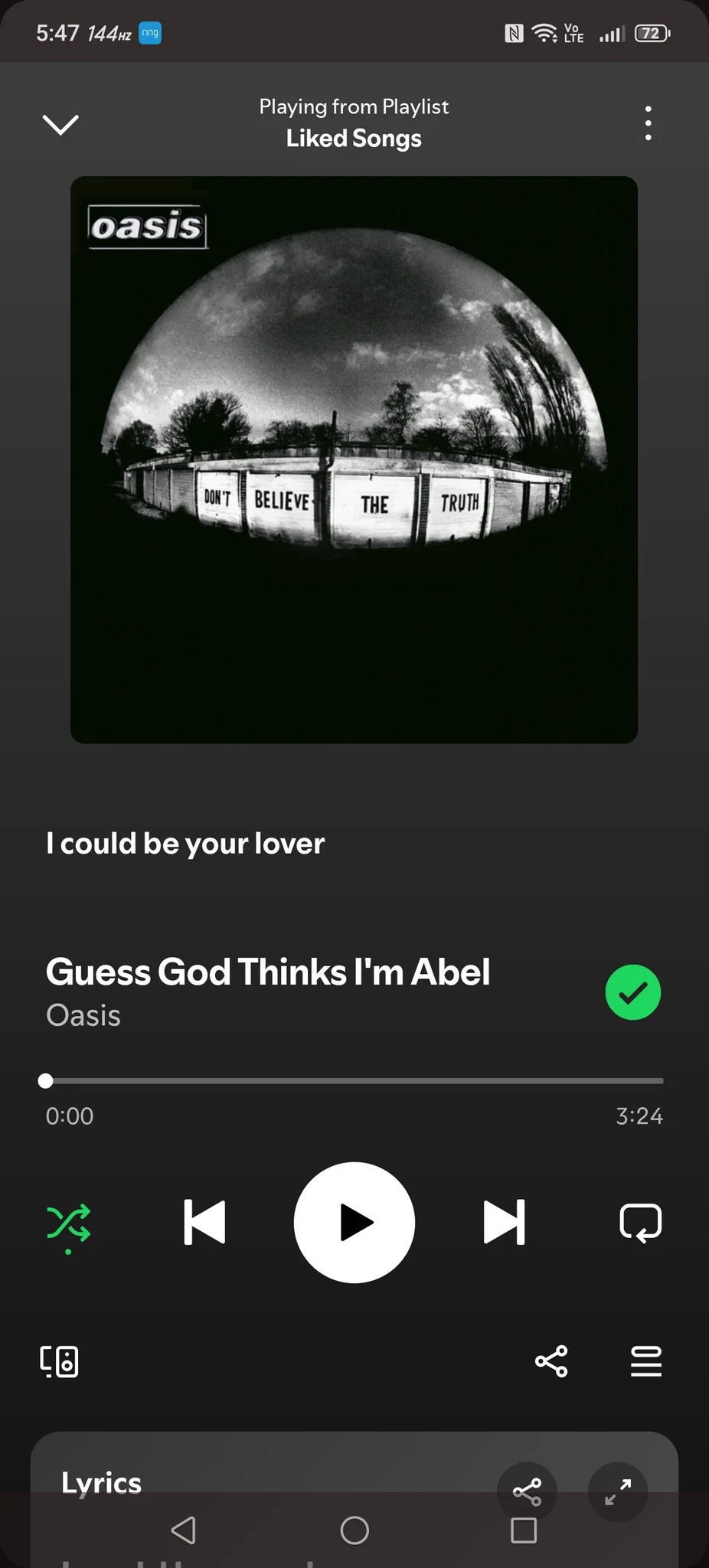Open the play queue
The height and width of the screenshot is (1568, 709).
point(646,1361)
